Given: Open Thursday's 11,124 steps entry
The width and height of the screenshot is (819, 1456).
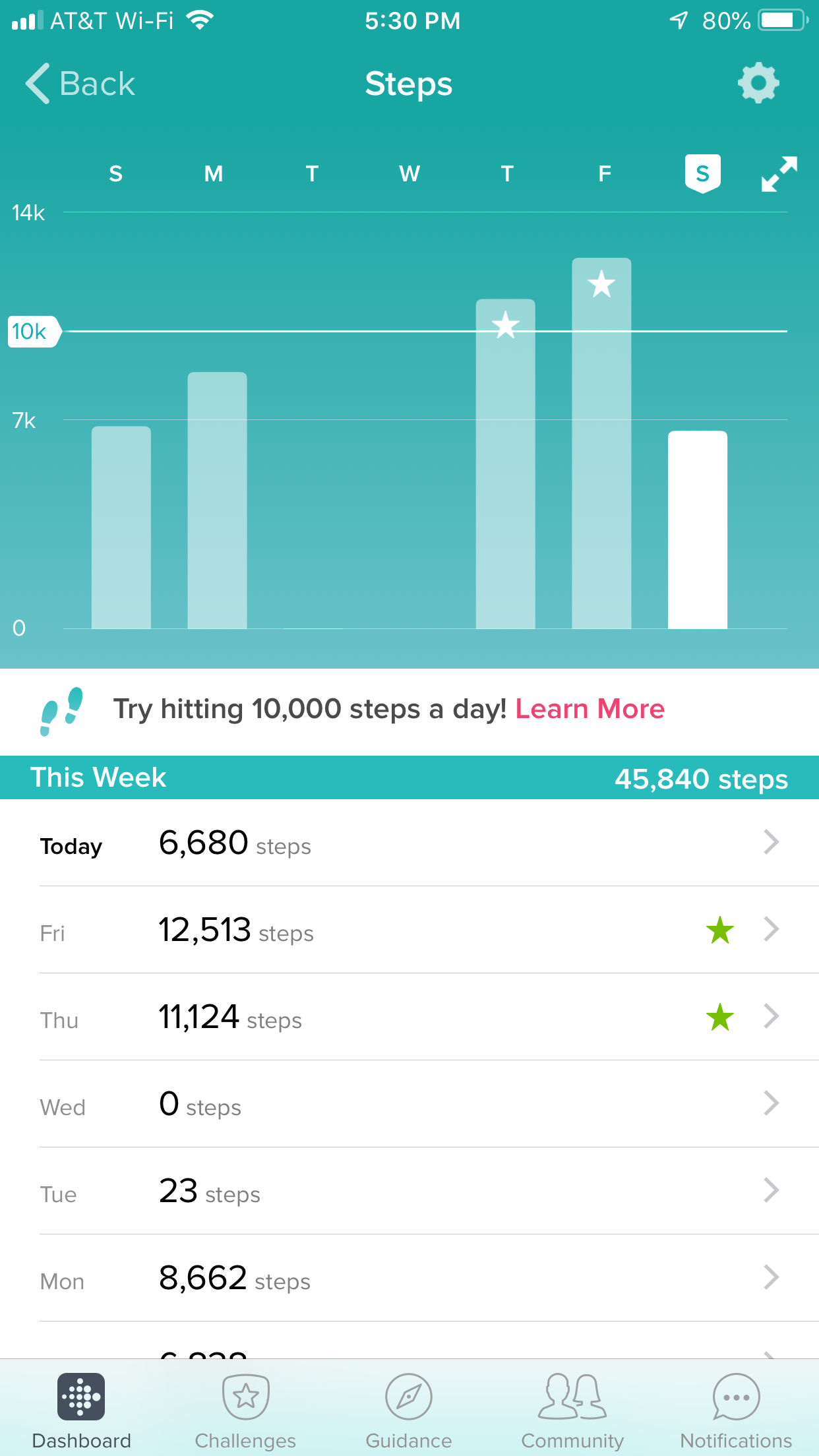Looking at the screenshot, I should [409, 1017].
